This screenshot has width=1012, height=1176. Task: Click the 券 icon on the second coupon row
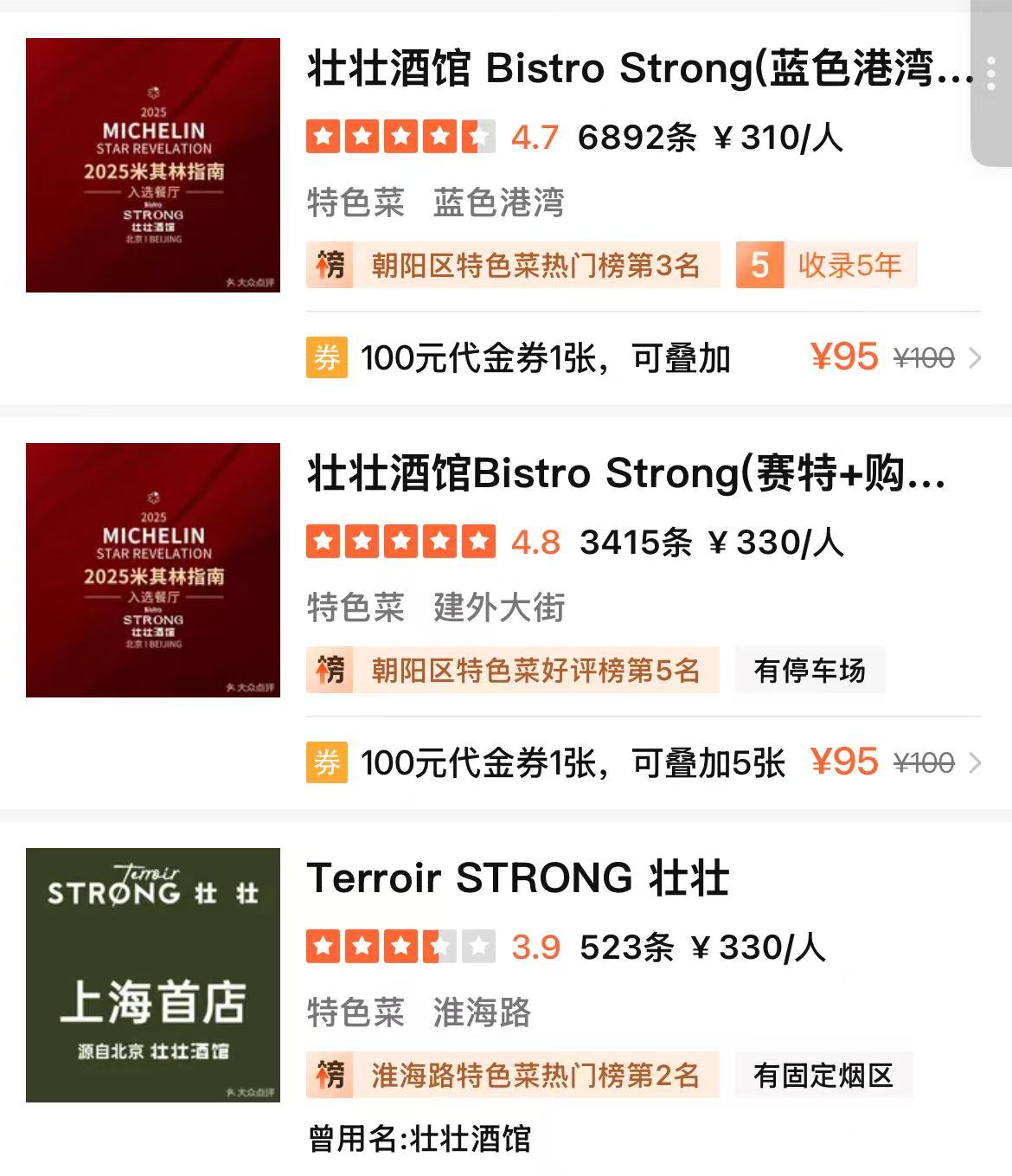[327, 762]
